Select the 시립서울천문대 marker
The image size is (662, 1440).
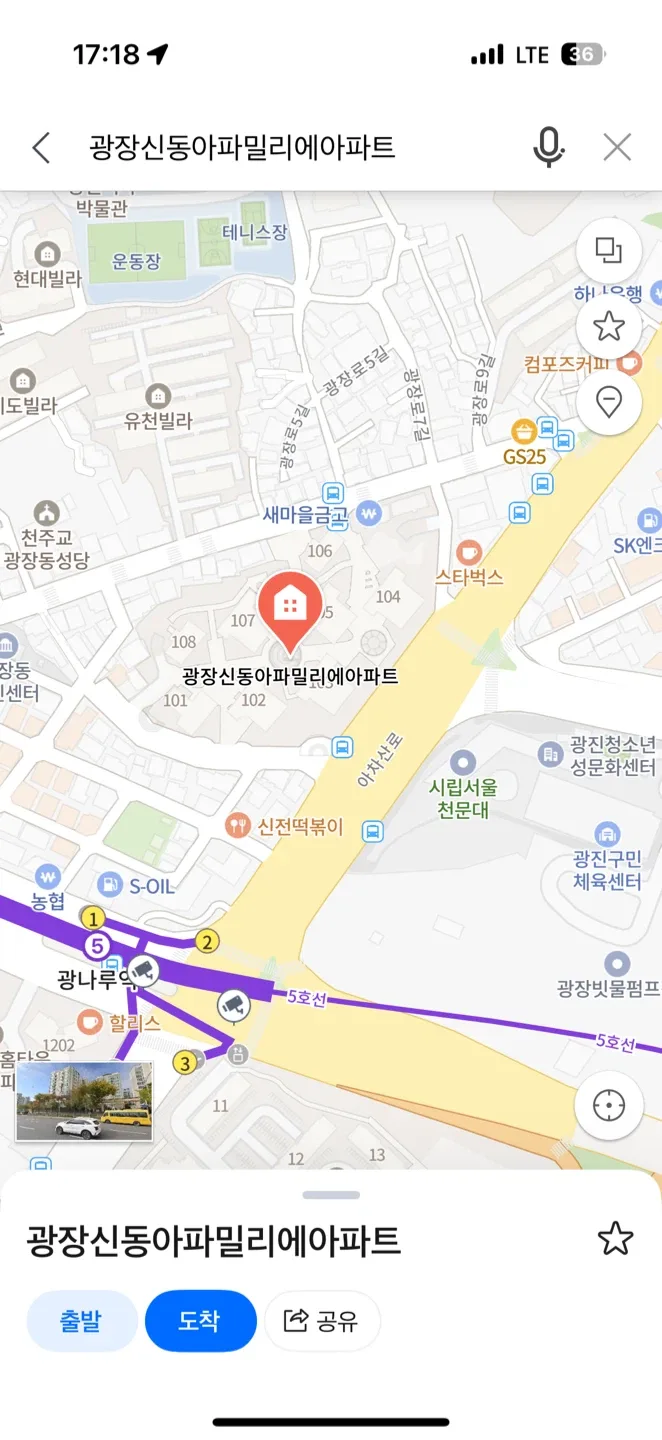(462, 764)
